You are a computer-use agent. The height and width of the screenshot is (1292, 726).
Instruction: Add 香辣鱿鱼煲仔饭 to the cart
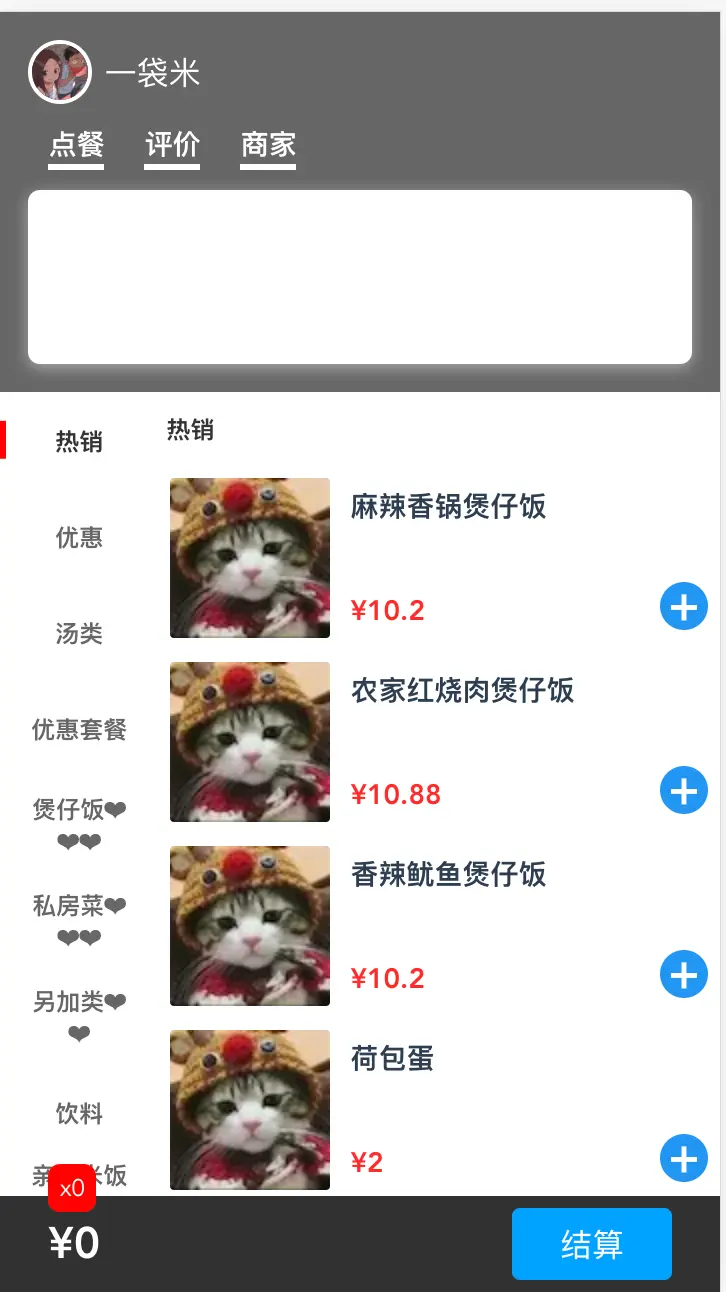click(x=684, y=975)
